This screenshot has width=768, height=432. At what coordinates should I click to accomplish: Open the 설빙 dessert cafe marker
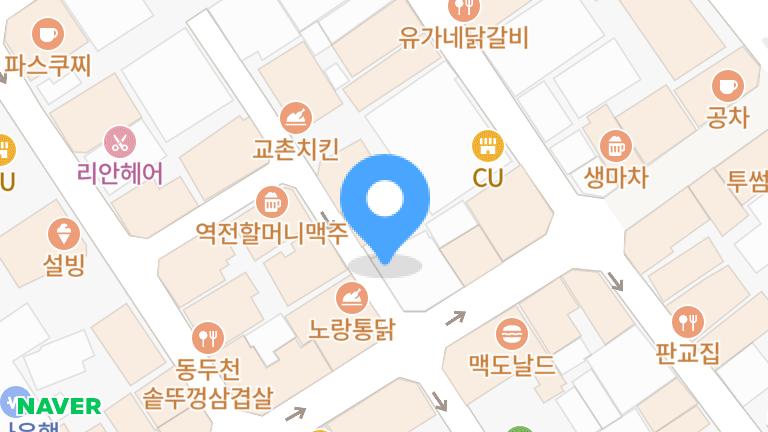64,235
